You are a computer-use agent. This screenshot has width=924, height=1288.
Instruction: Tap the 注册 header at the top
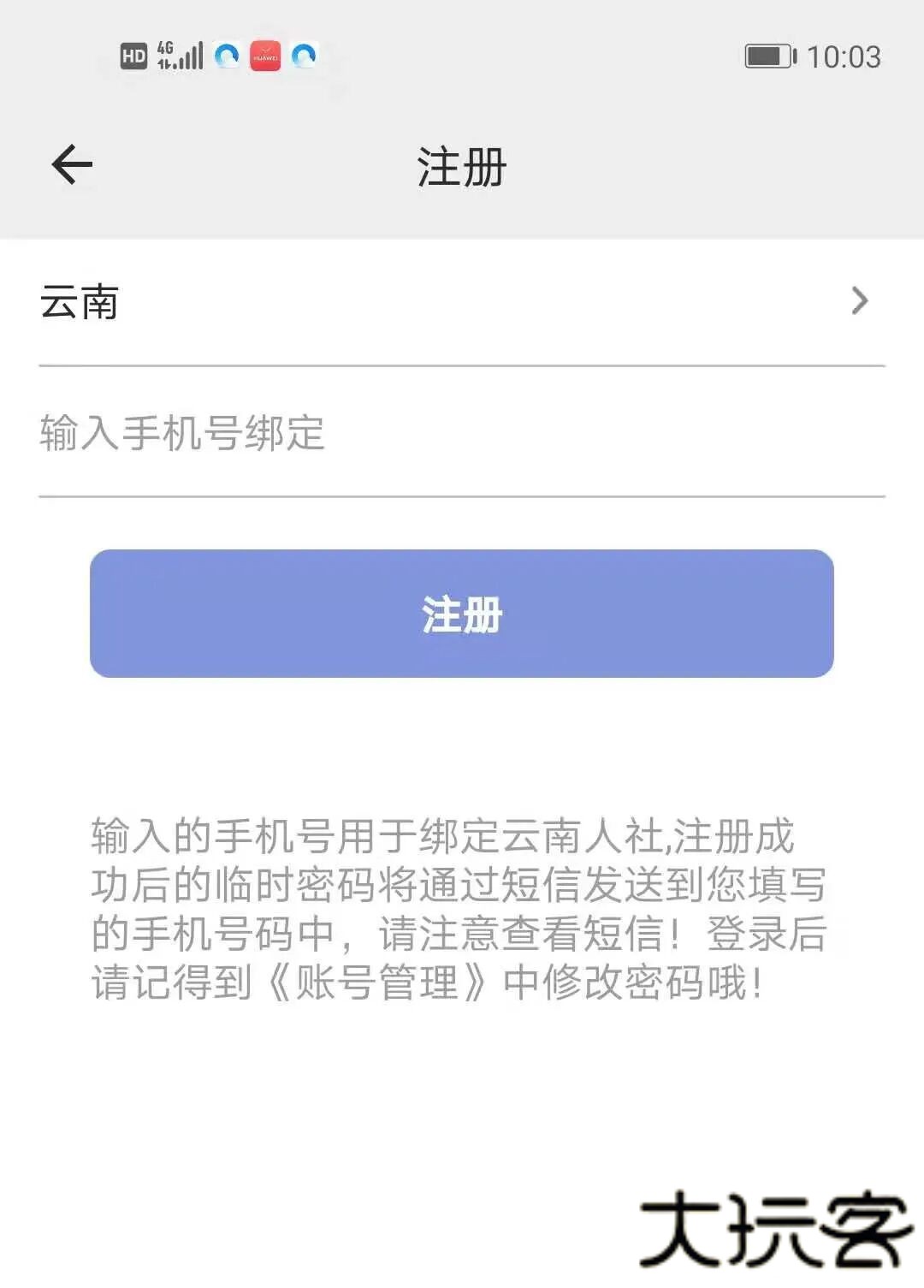462,168
